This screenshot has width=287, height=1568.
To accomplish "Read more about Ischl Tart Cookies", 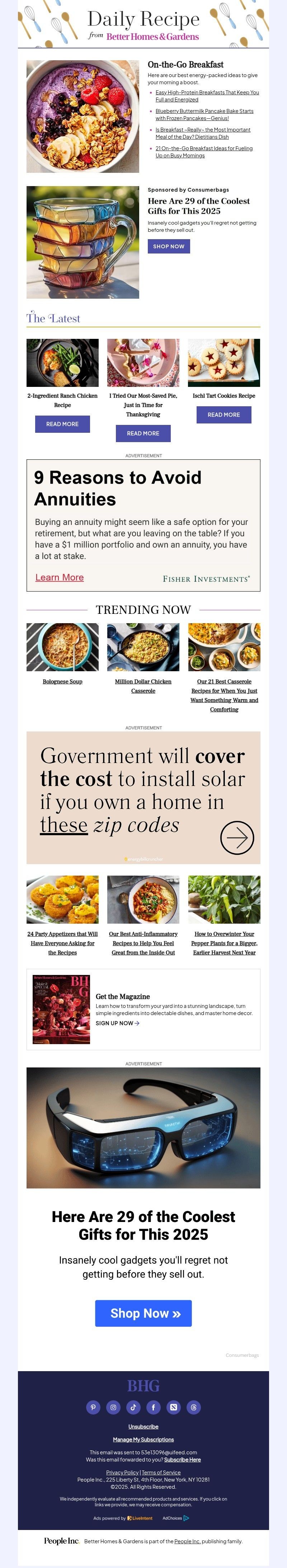I will coord(224,414).
